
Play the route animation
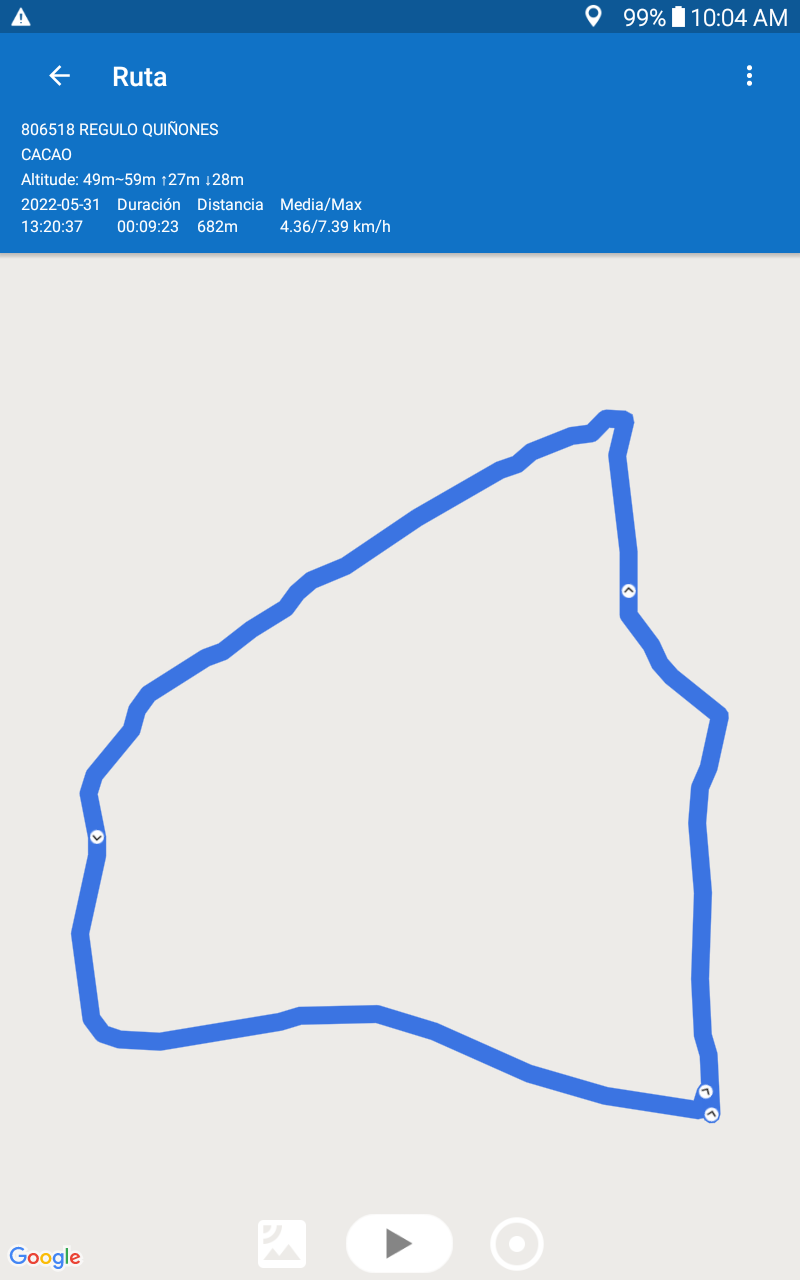pyautogui.click(x=399, y=1243)
